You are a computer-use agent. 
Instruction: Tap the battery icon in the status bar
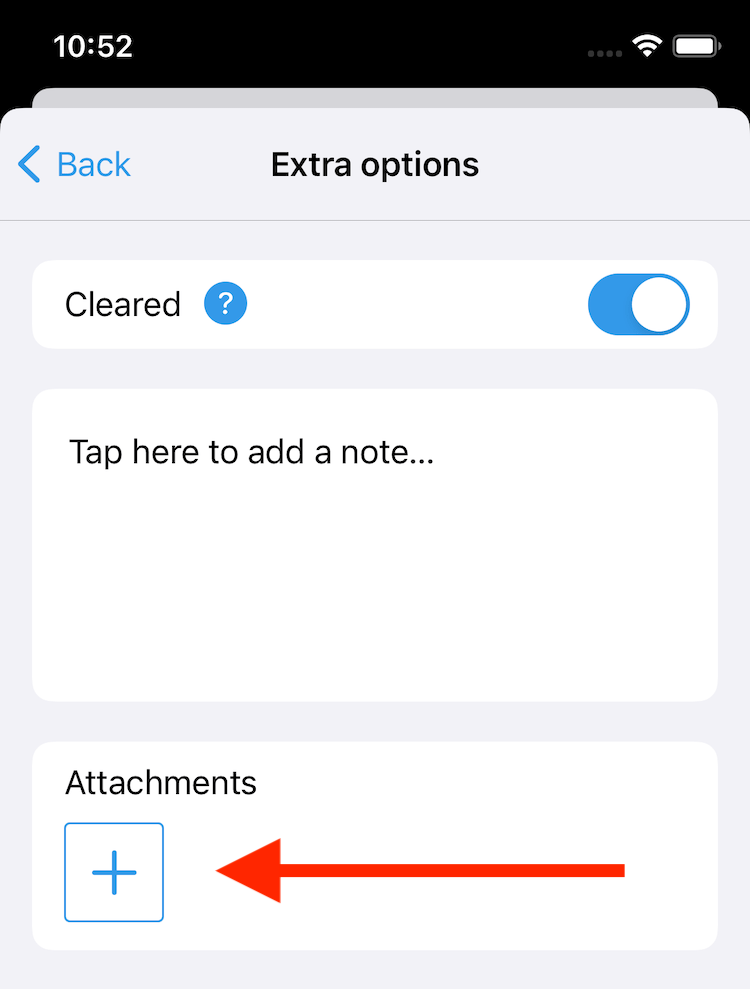pyautogui.click(x=697, y=45)
